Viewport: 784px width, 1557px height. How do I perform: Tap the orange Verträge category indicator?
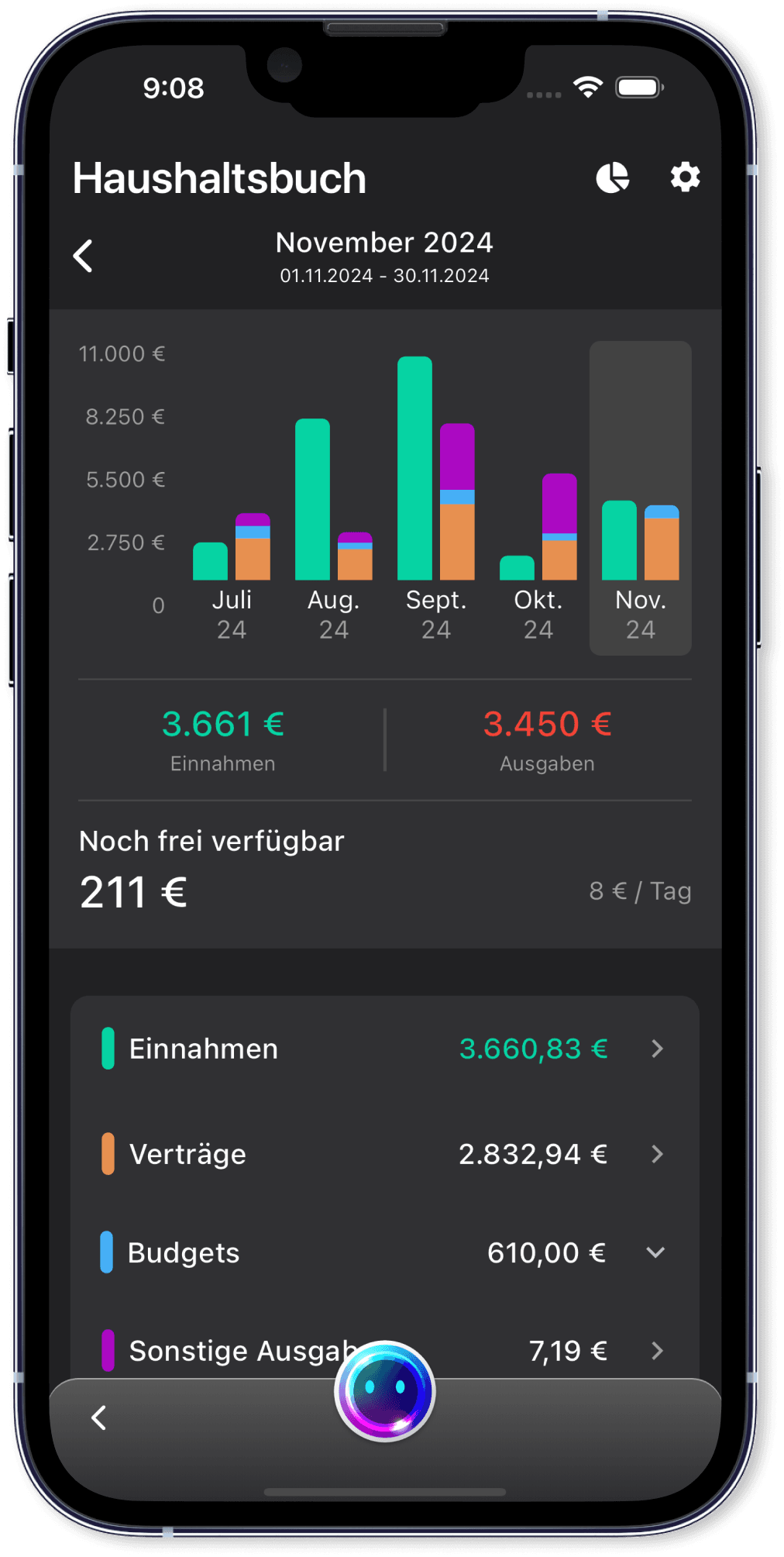point(109,1154)
